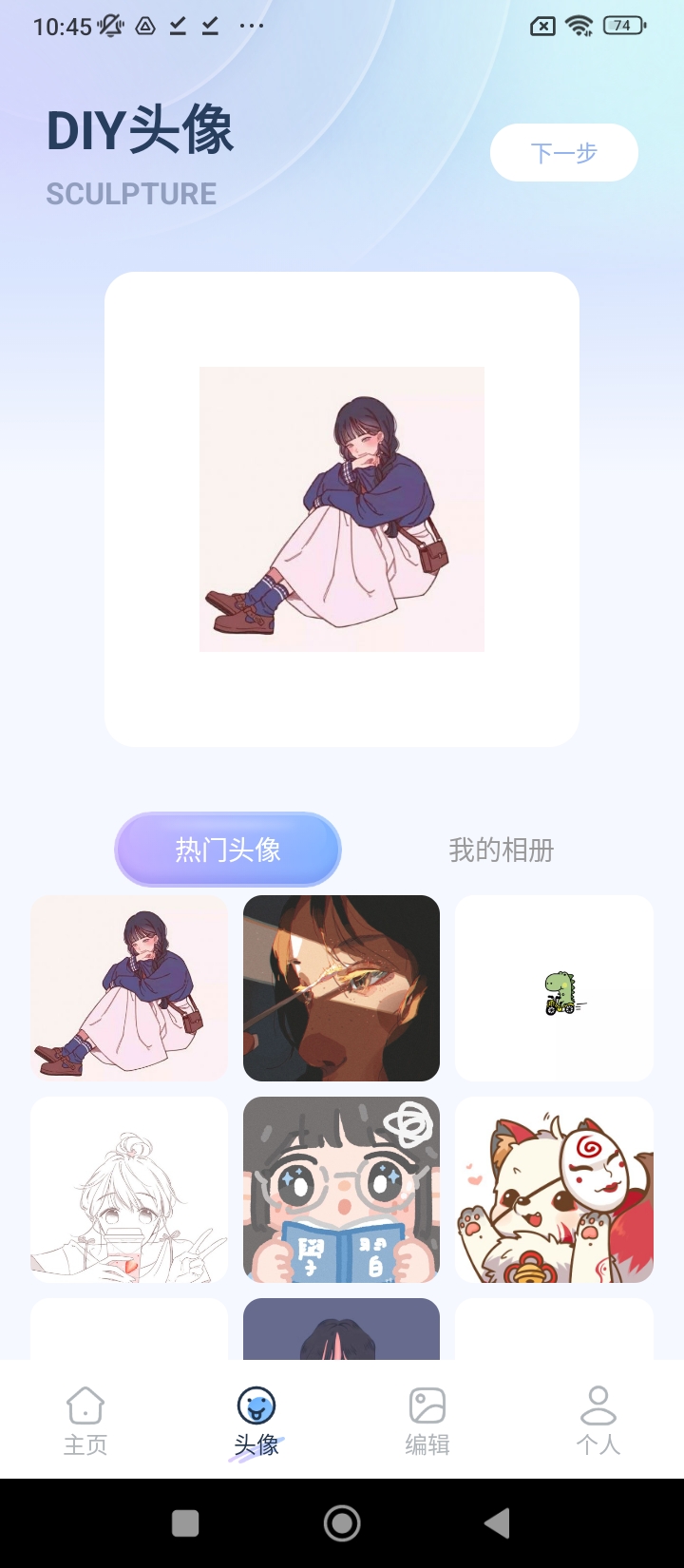Tap the 下一步 button
Image resolution: width=684 pixels, height=1568 pixels.
point(563,153)
